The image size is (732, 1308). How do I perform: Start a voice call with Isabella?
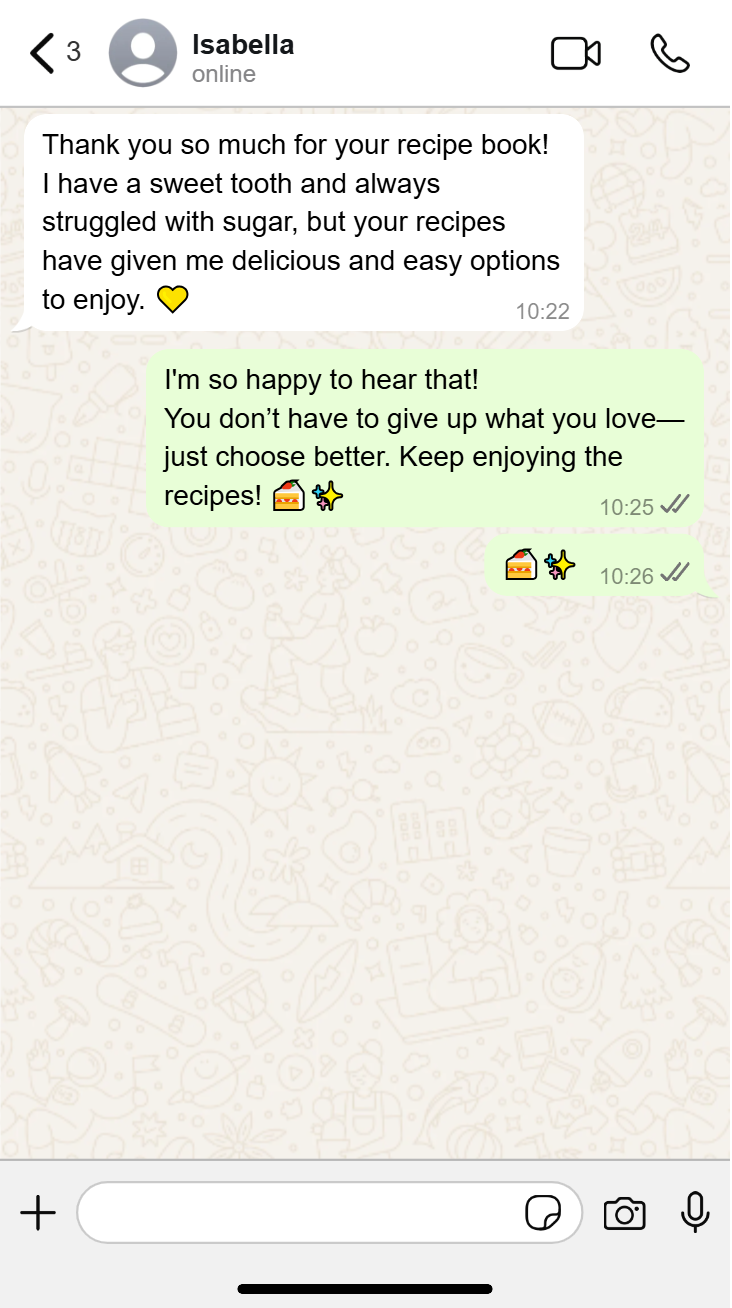669,54
